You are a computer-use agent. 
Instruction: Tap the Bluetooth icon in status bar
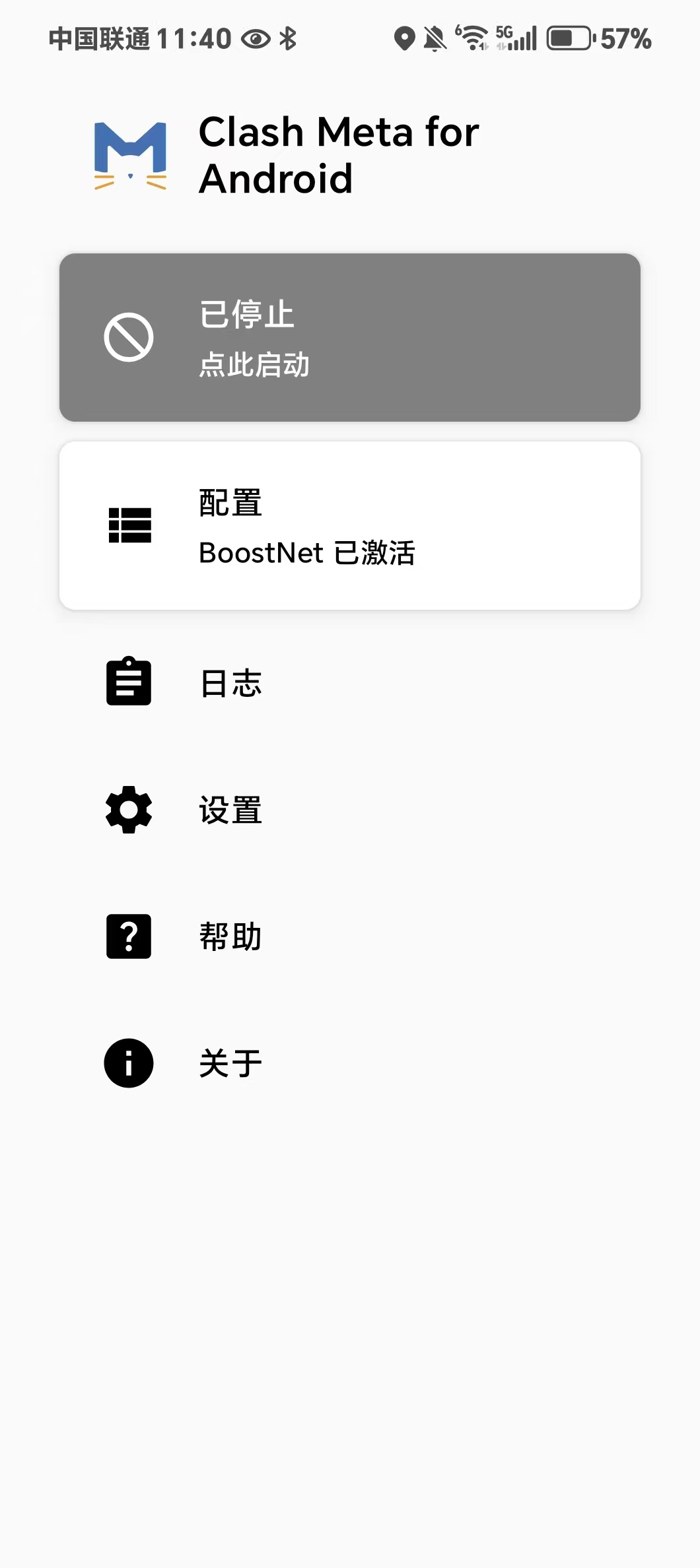click(287, 39)
